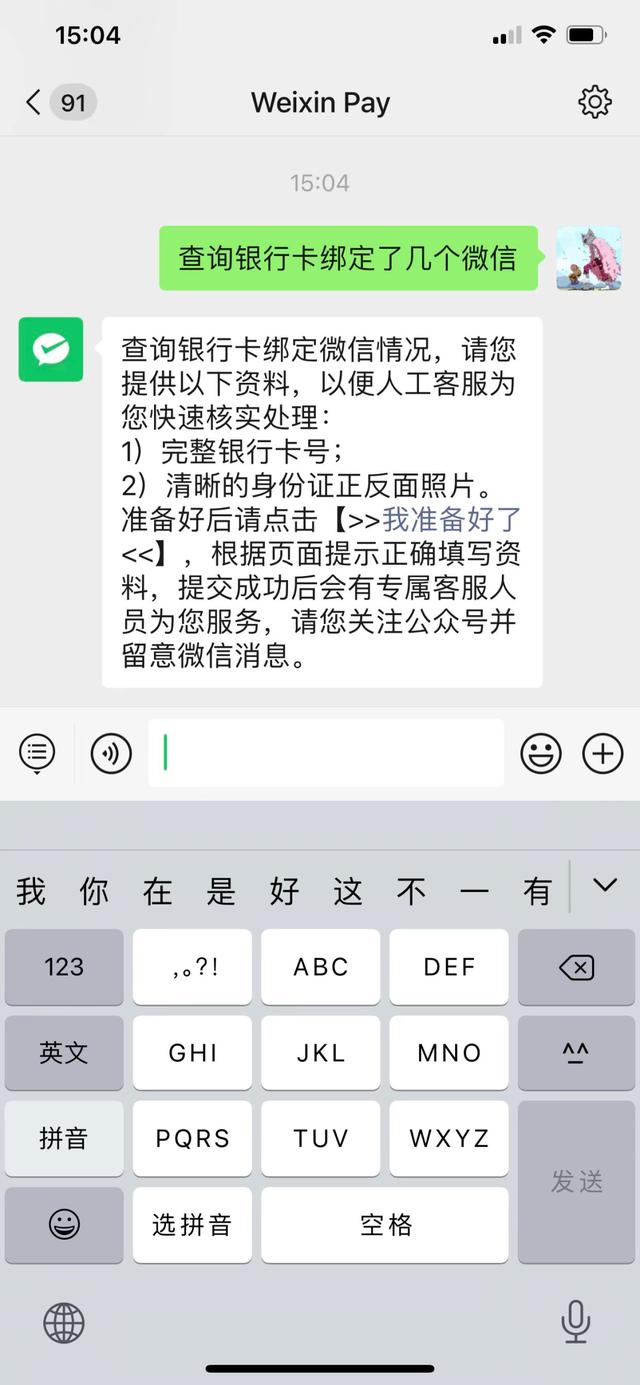Tap the 我准备好了 link in the reply
The height and width of the screenshot is (1385, 640).
(451, 519)
